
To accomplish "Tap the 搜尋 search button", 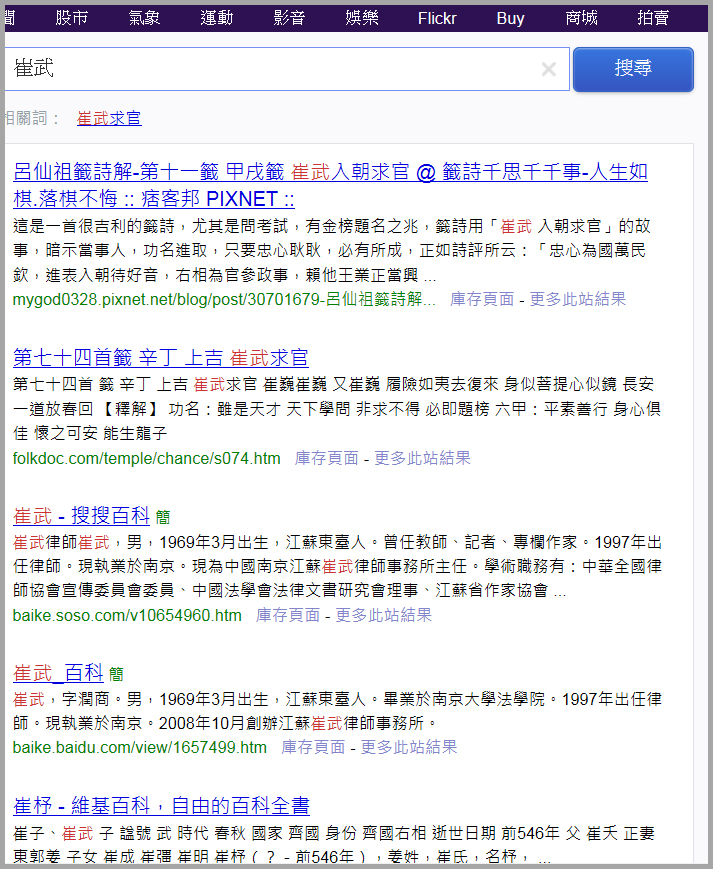I will pyautogui.click(x=633, y=69).
